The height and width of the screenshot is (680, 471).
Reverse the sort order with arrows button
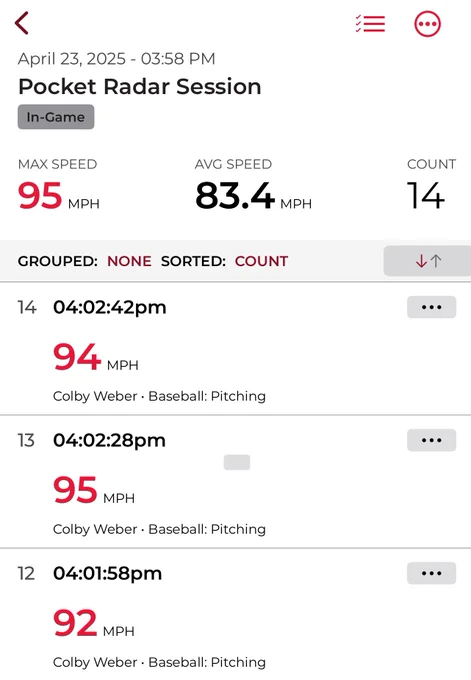428,261
